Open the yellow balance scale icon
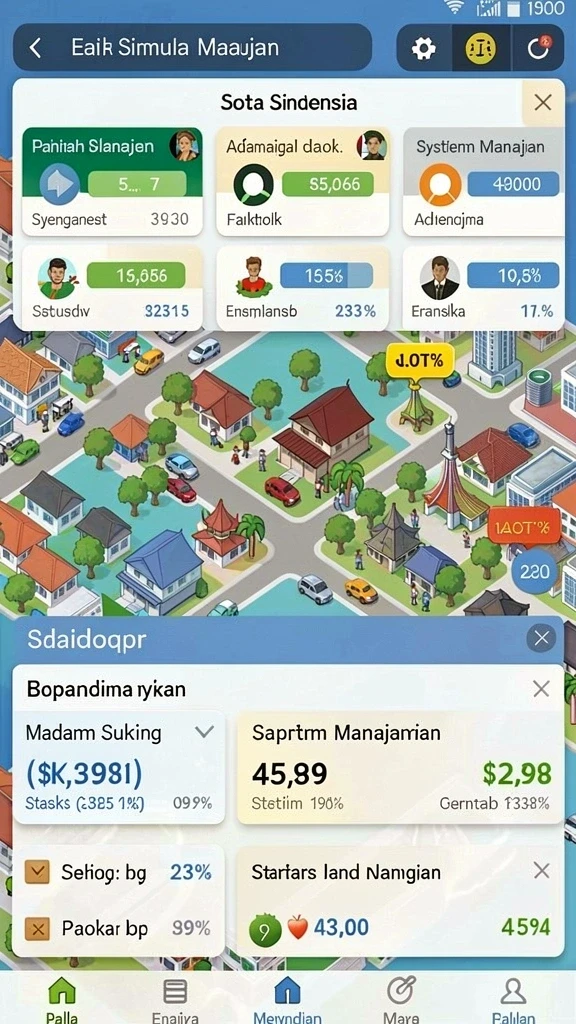 coord(480,48)
